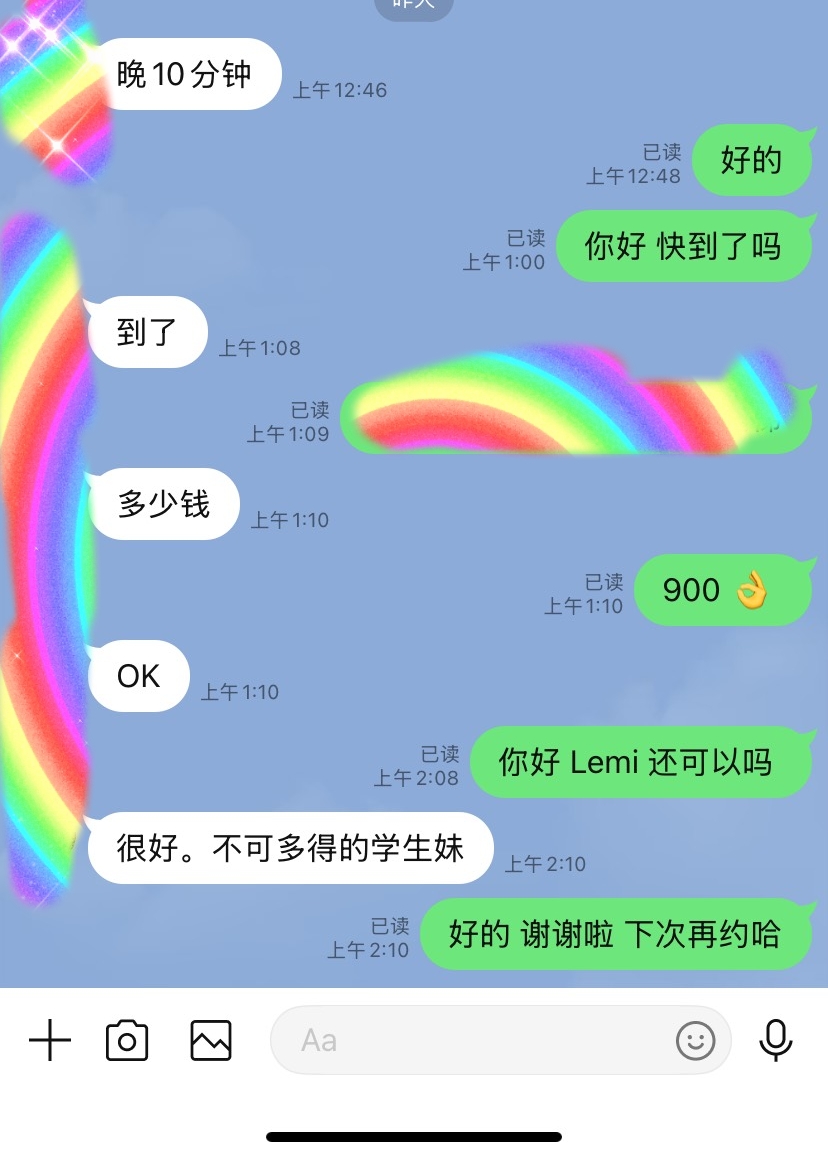The image size is (828, 1158).
Task: Open the photo gallery picker
Action: pos(211,1041)
